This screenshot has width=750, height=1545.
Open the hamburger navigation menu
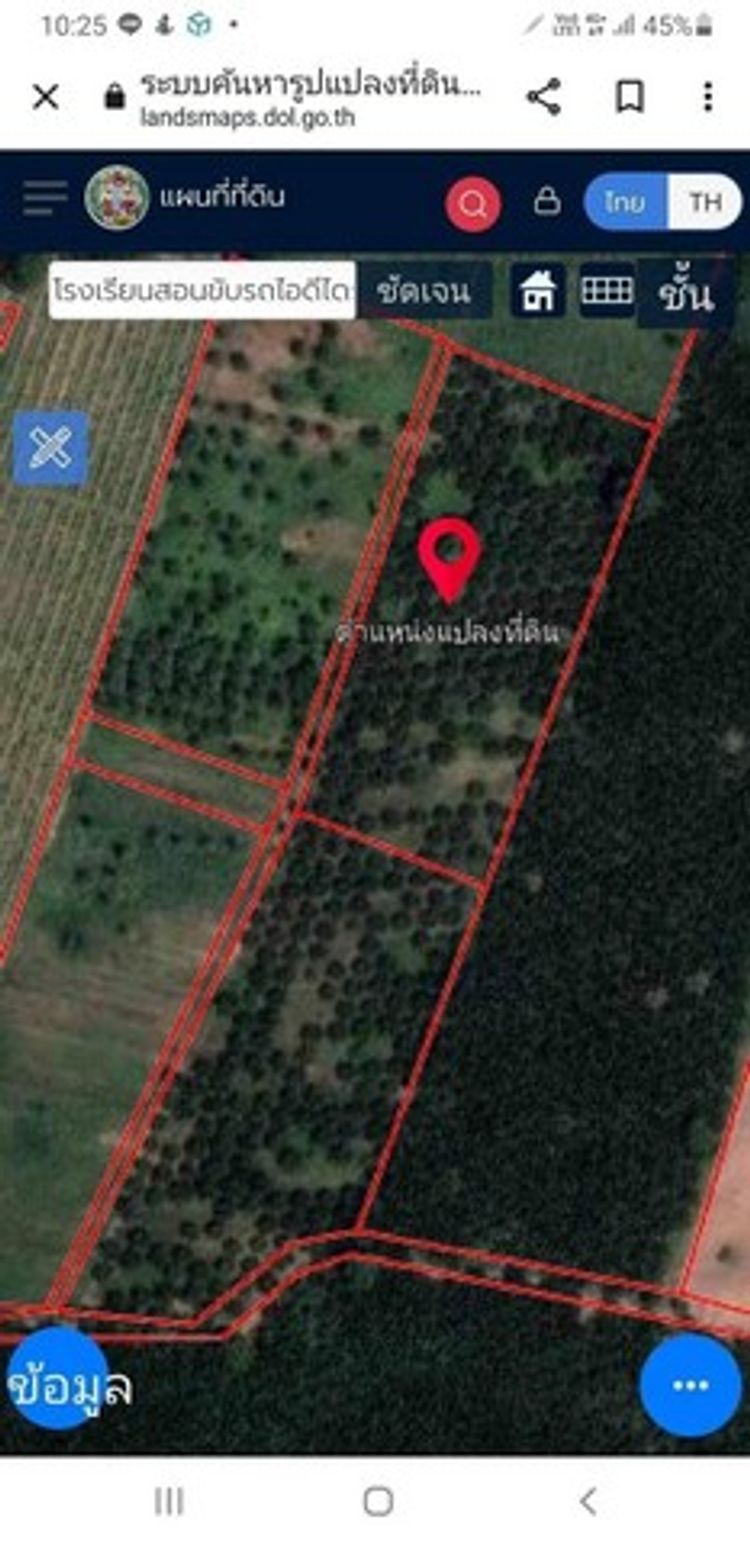coord(45,198)
